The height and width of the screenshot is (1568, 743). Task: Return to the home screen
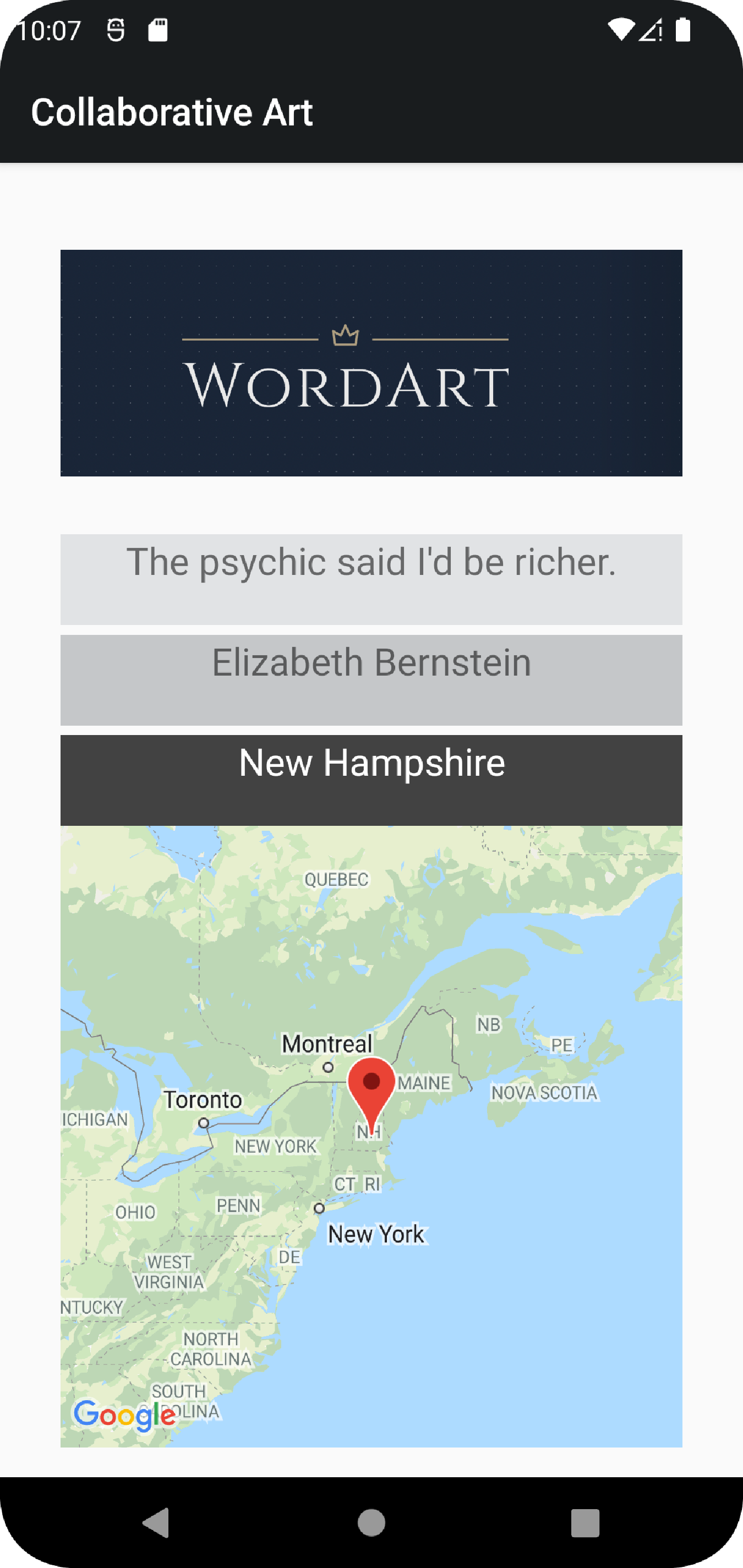371,1523
